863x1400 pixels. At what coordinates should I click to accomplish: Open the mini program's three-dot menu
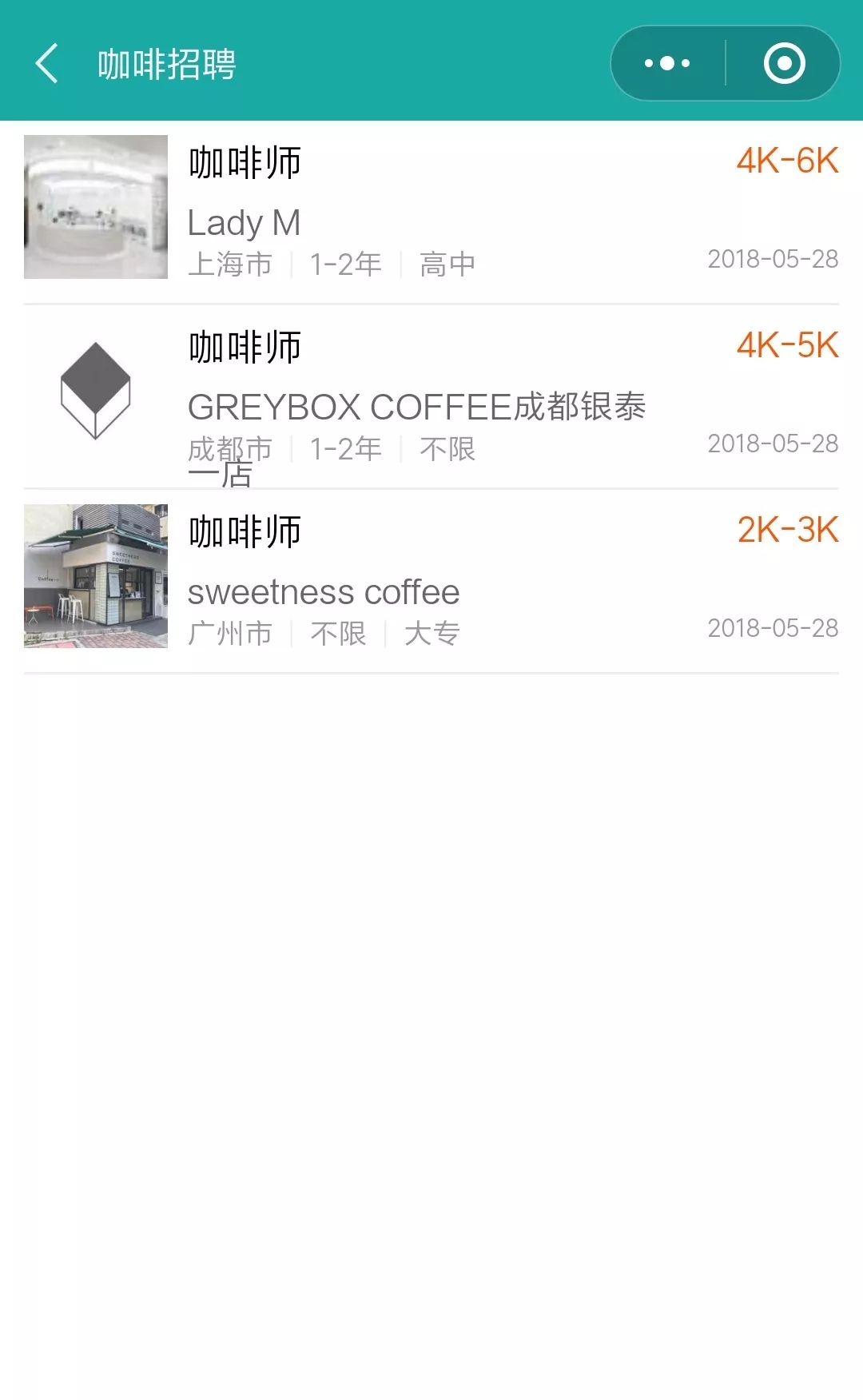click(x=667, y=63)
